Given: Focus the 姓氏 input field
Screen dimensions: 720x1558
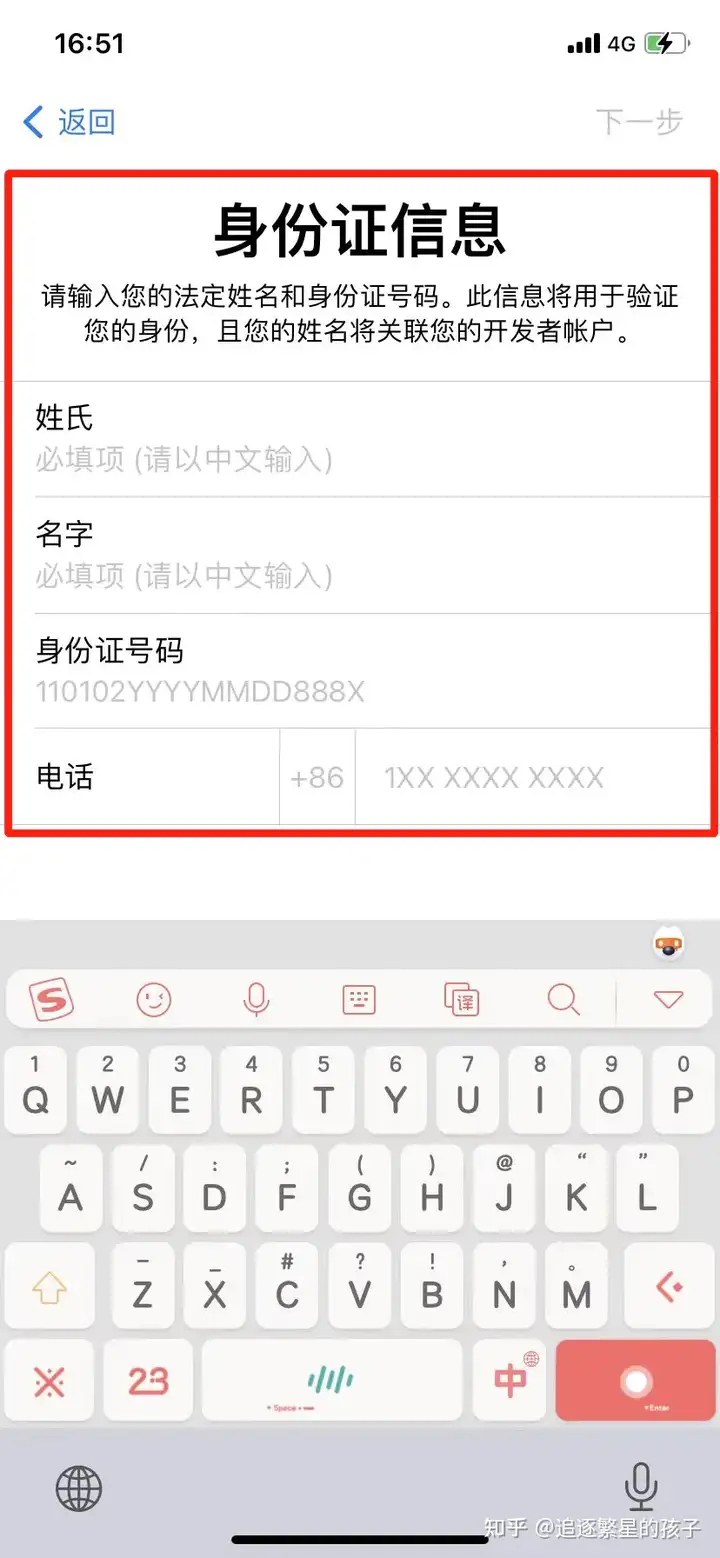Looking at the screenshot, I should pyautogui.click(x=360, y=459).
